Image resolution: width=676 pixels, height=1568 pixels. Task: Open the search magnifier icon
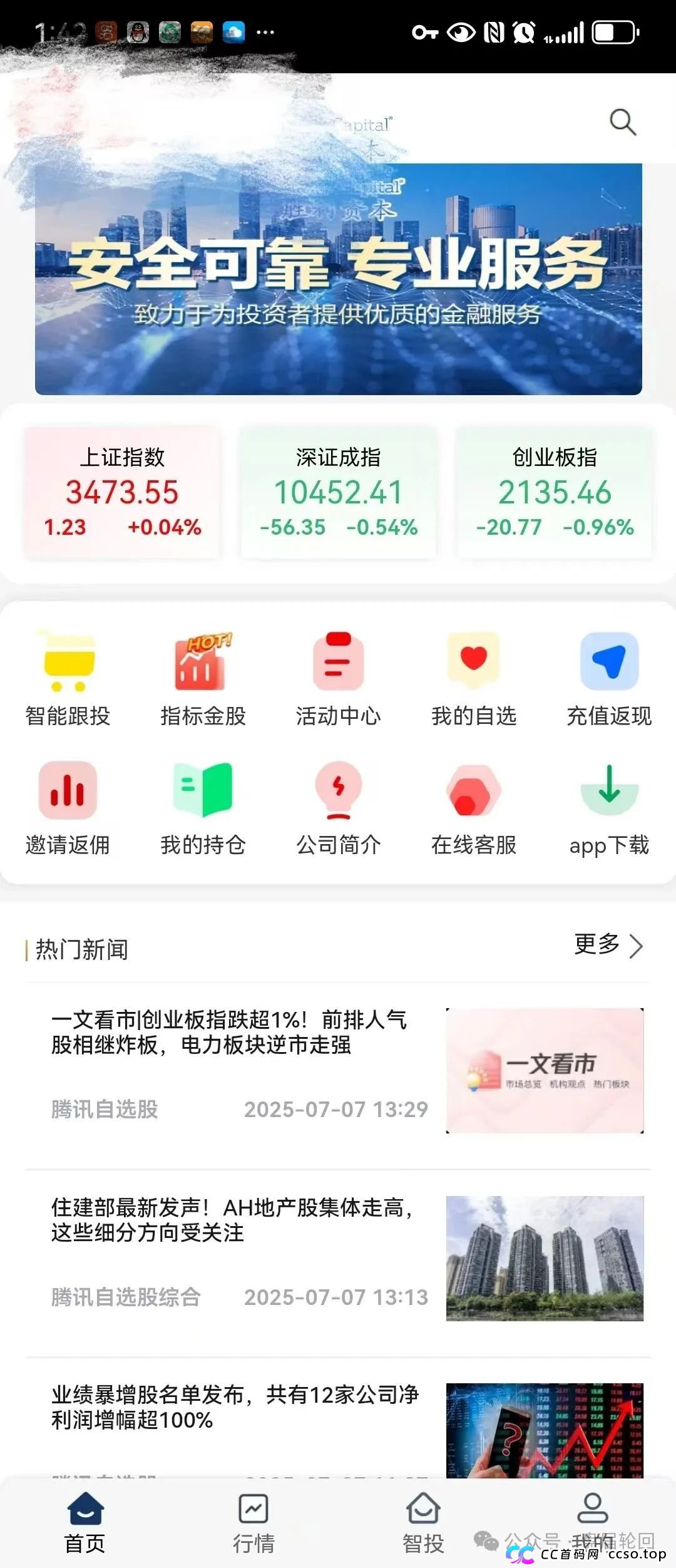622,121
